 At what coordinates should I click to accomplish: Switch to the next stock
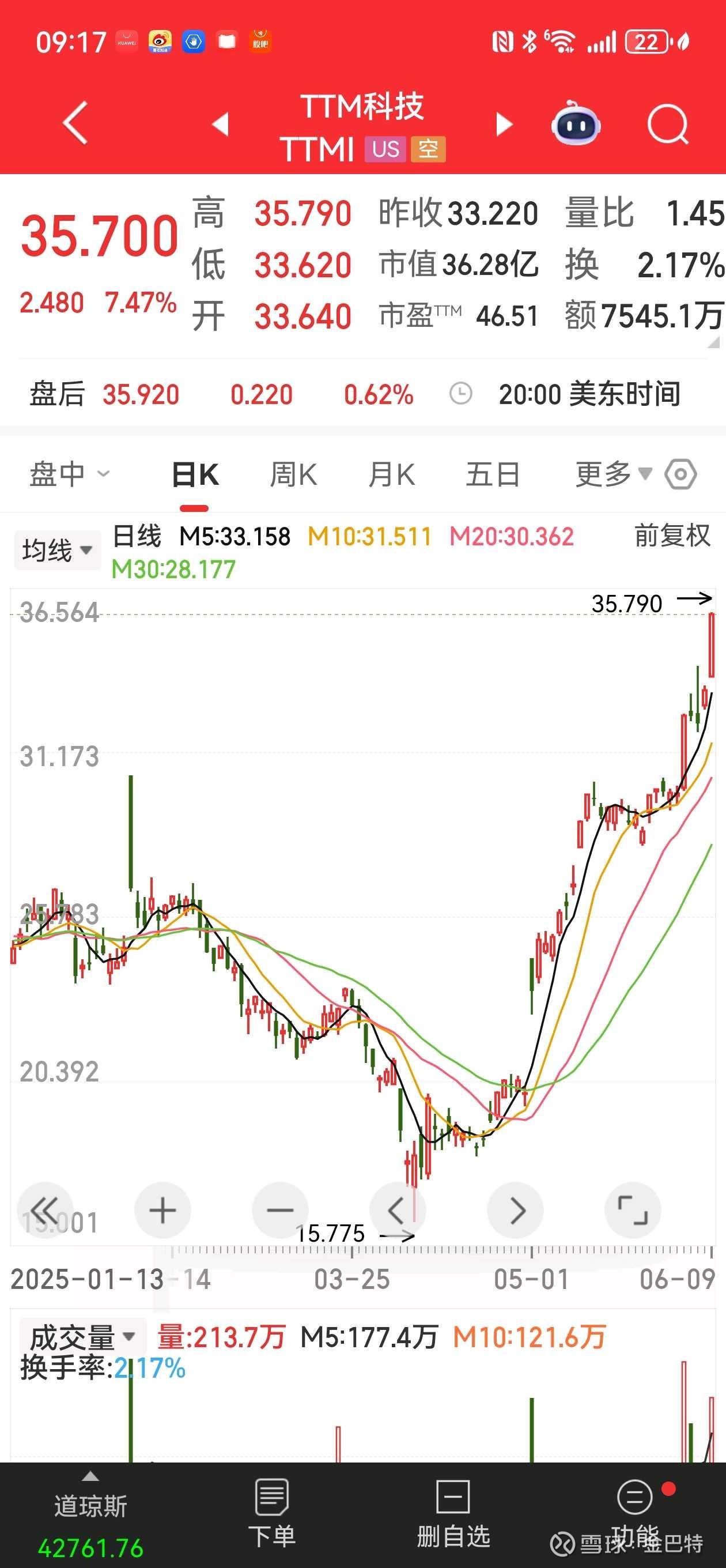504,124
